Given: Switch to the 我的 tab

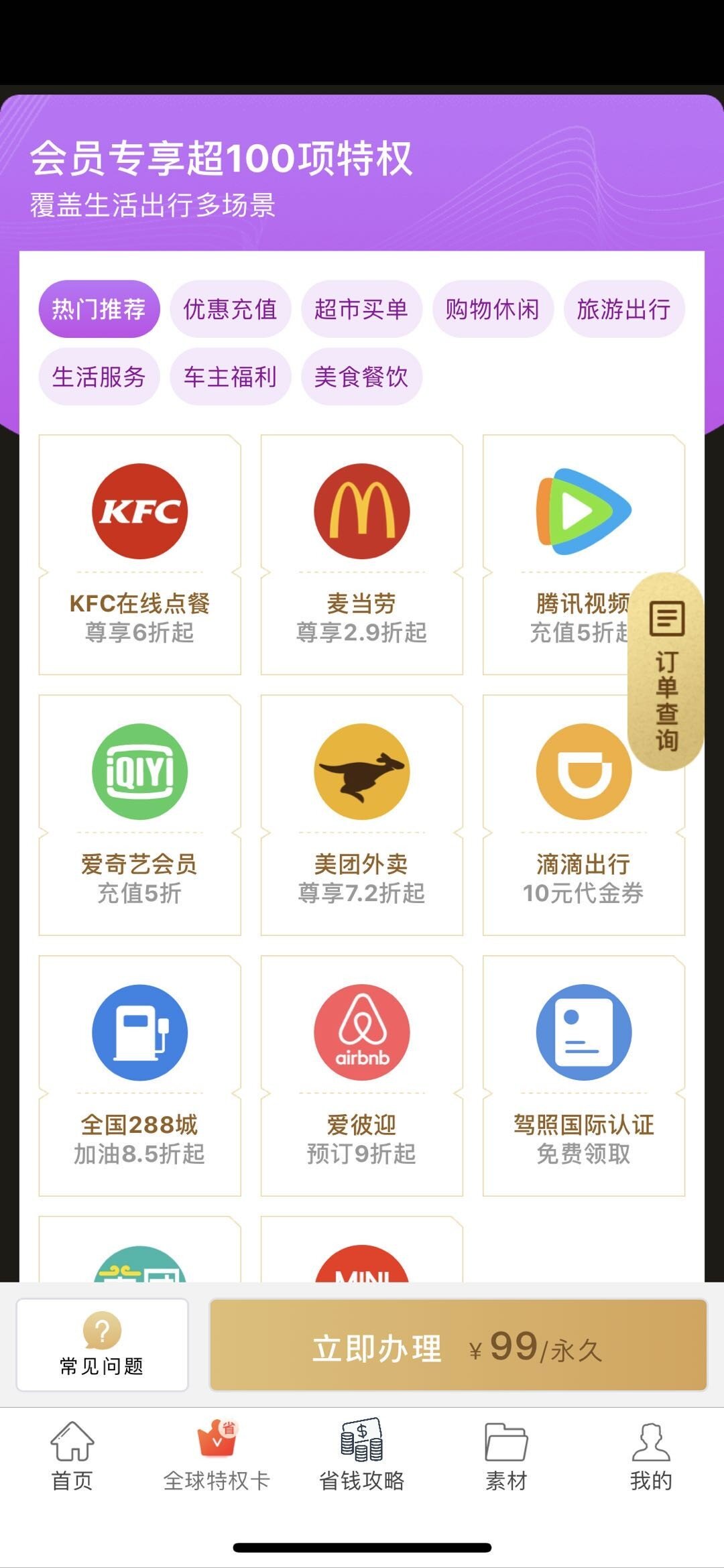Looking at the screenshot, I should coord(651,1455).
